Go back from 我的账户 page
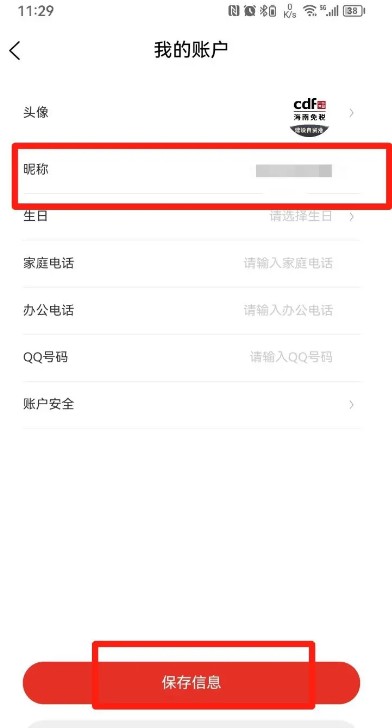 (x=15, y=50)
